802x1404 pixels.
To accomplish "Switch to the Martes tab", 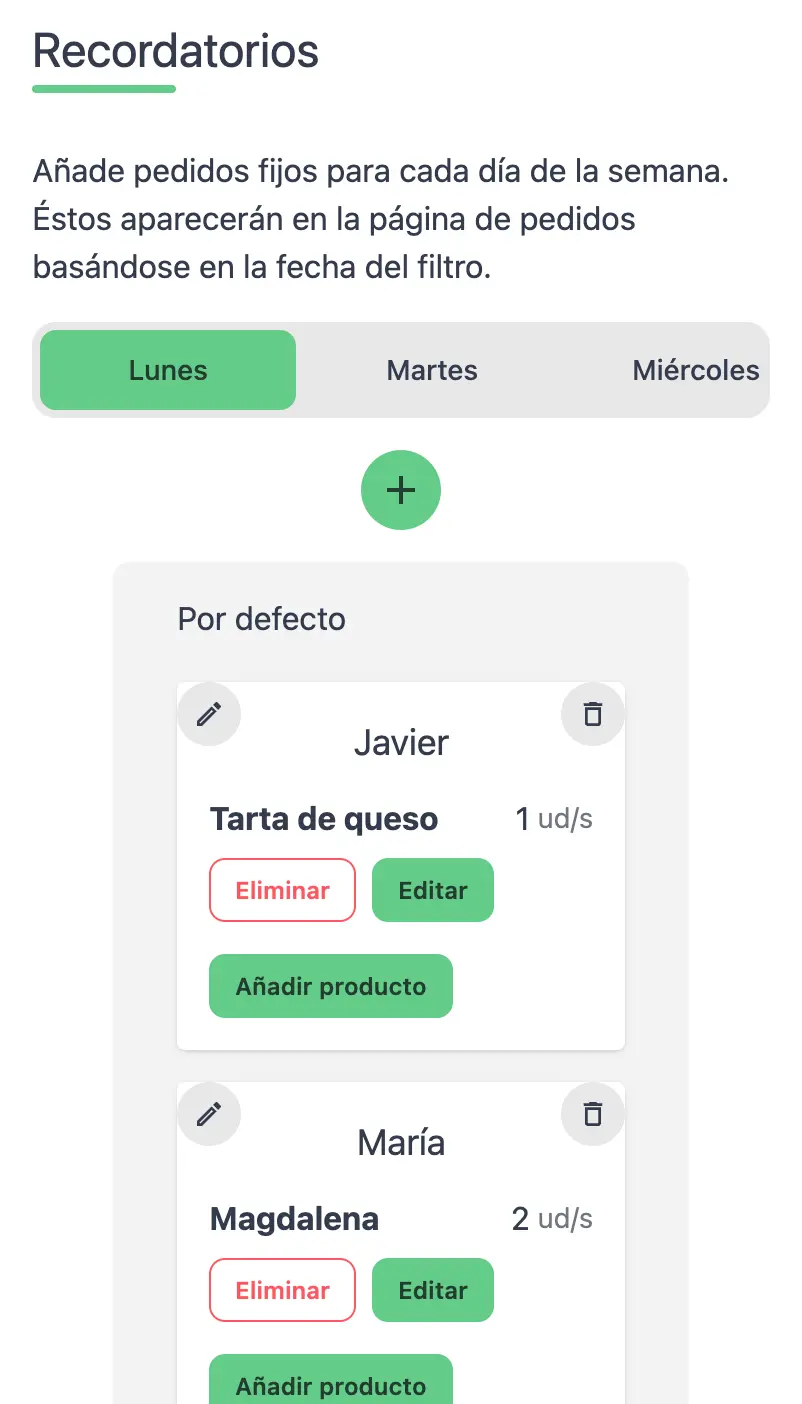I will [x=432, y=370].
